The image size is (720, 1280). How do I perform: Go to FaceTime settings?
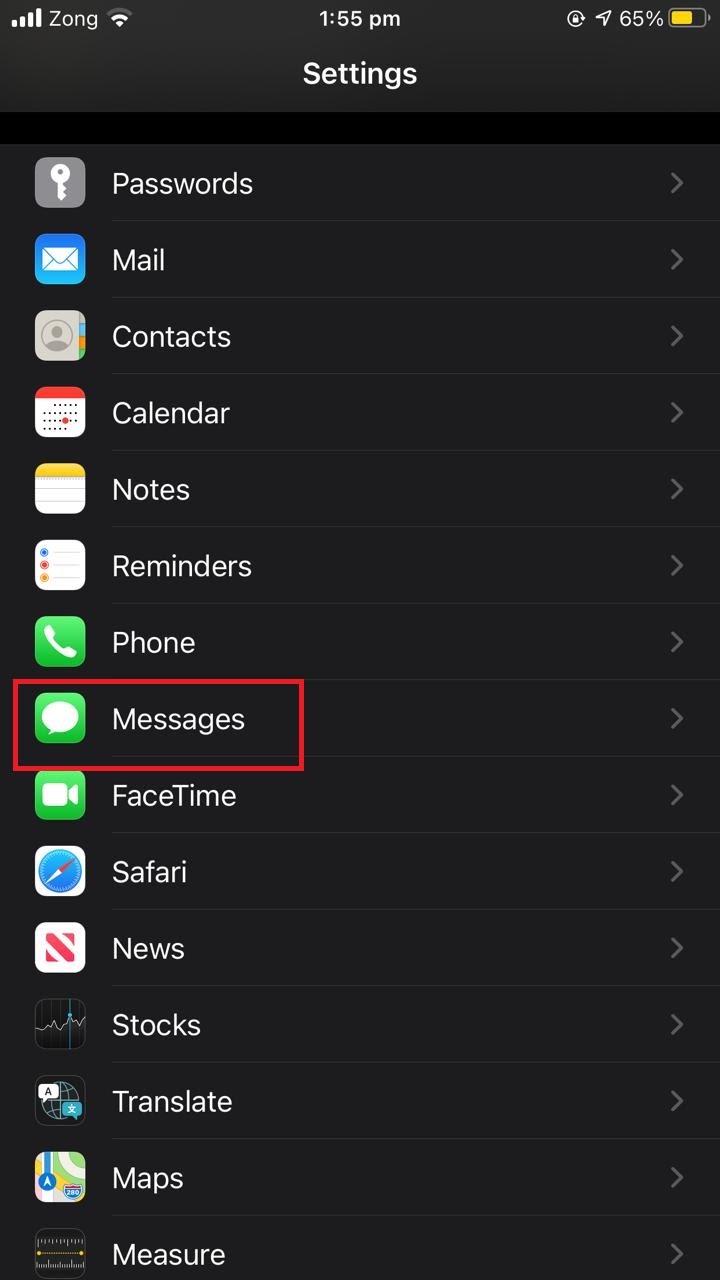[360, 795]
